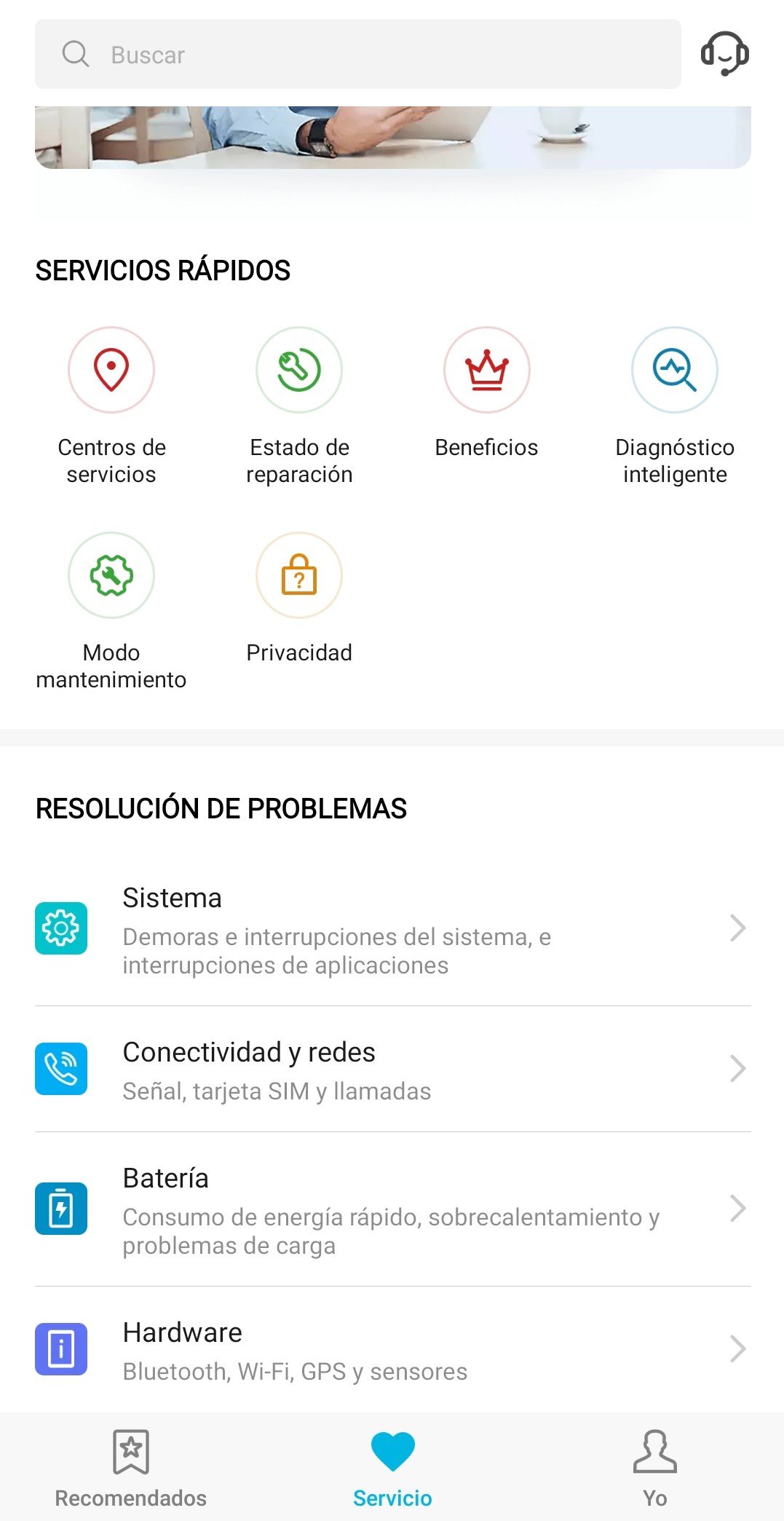784x1521 pixels.
Task: Open the Privacidad shortcut
Action: (299, 598)
